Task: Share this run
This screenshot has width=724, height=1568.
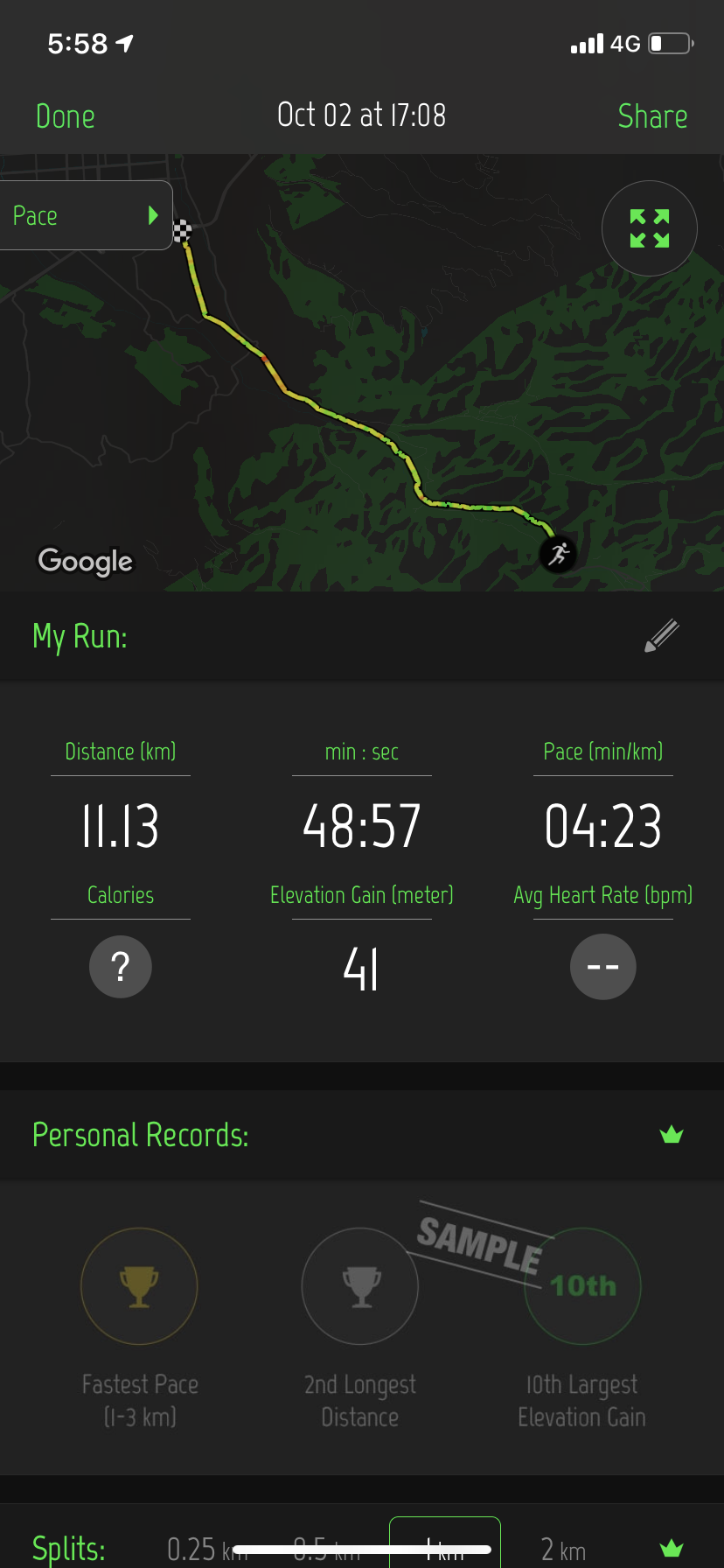Action: [652, 116]
